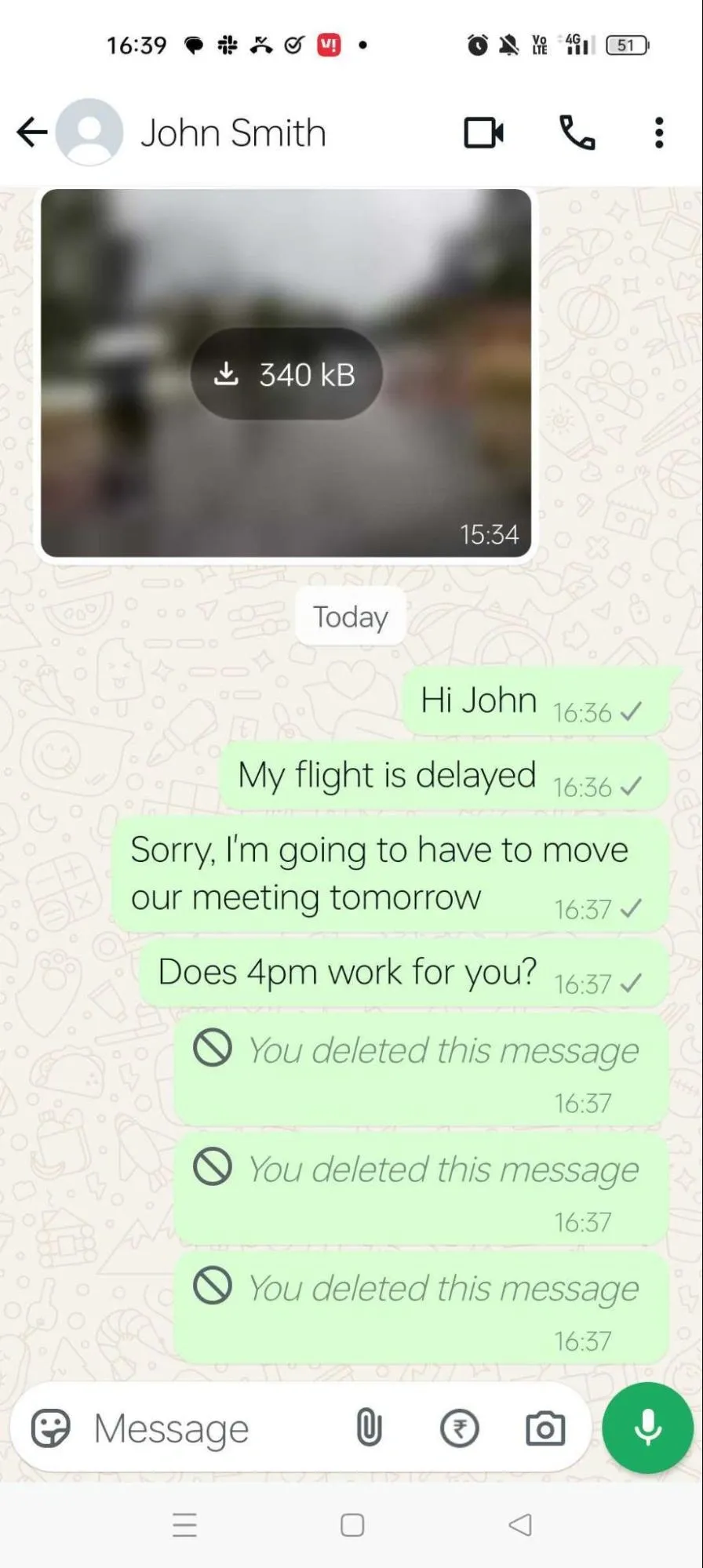Open the recent apps view
Viewport: 703px width, 1568px height.
pyautogui.click(x=184, y=1525)
